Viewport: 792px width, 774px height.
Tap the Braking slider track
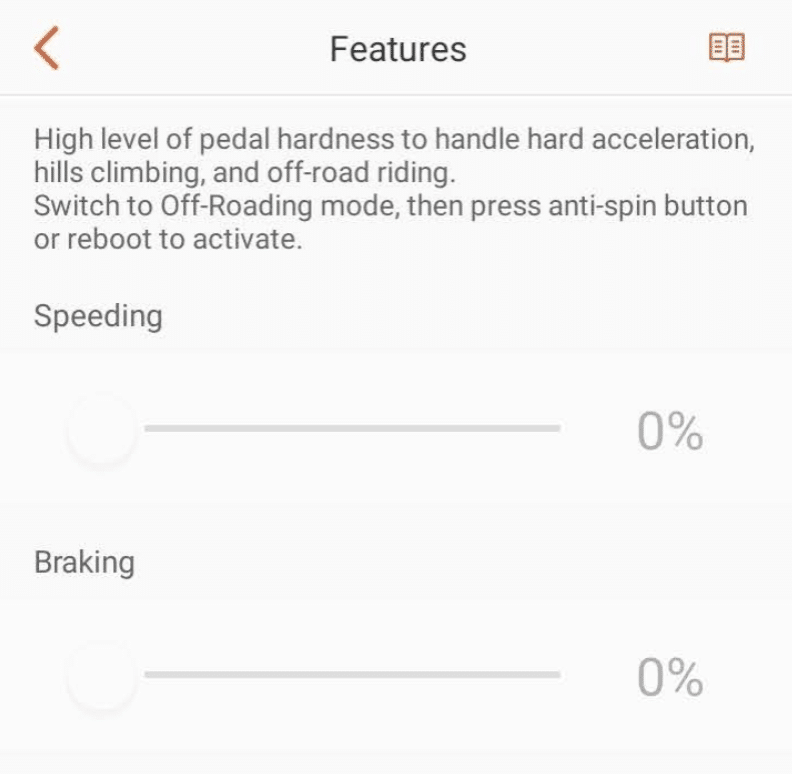[x=352, y=675]
